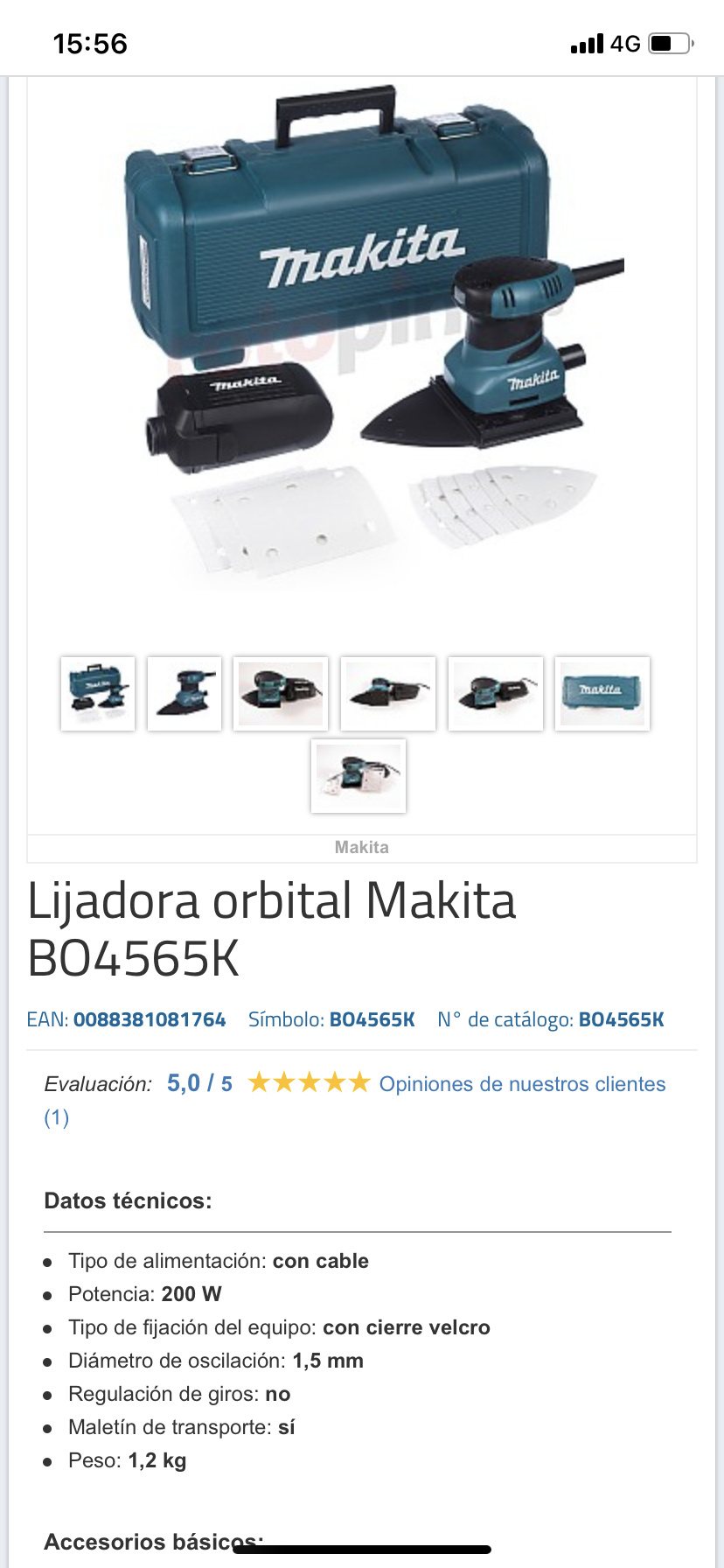The width and height of the screenshot is (724, 1568).
Task: Select the third thumbnail in the gallery
Action: (x=281, y=693)
